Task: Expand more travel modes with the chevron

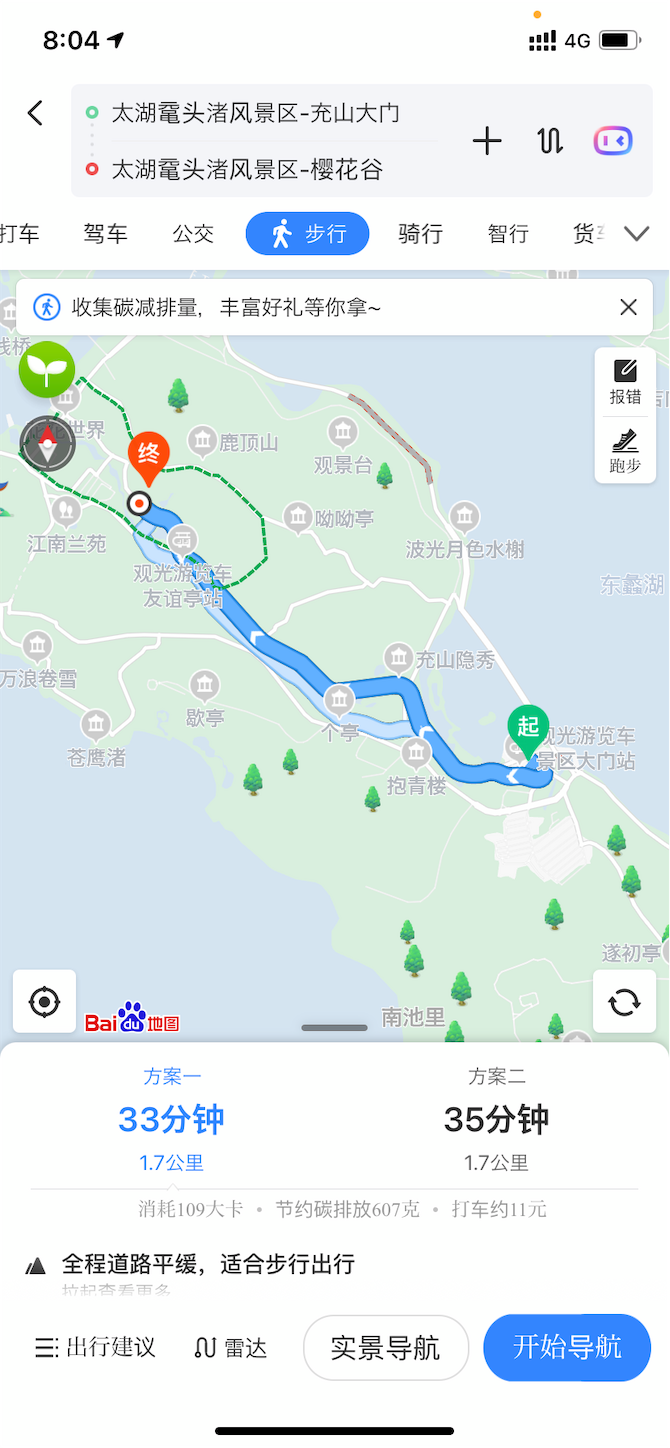Action: click(637, 234)
